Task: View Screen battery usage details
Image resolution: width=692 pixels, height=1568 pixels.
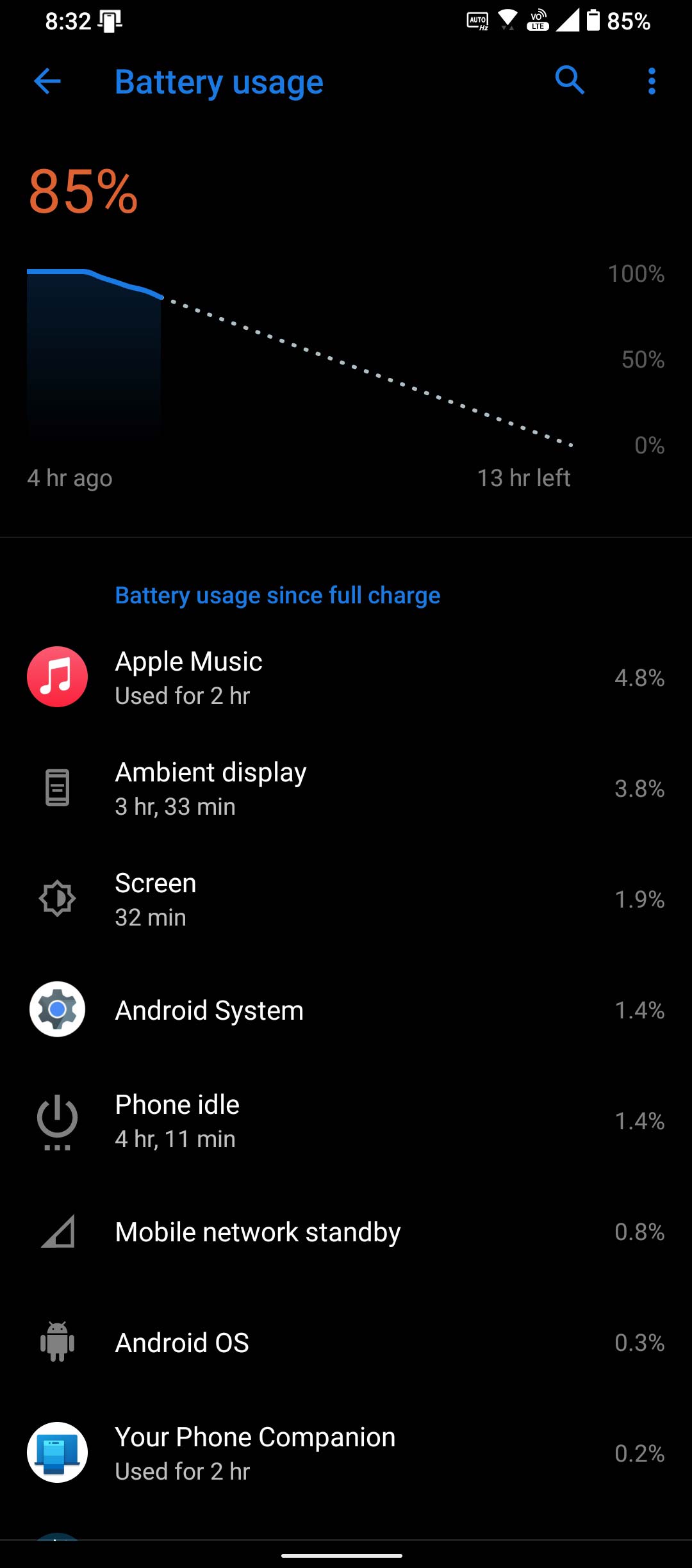Action: pos(346,899)
